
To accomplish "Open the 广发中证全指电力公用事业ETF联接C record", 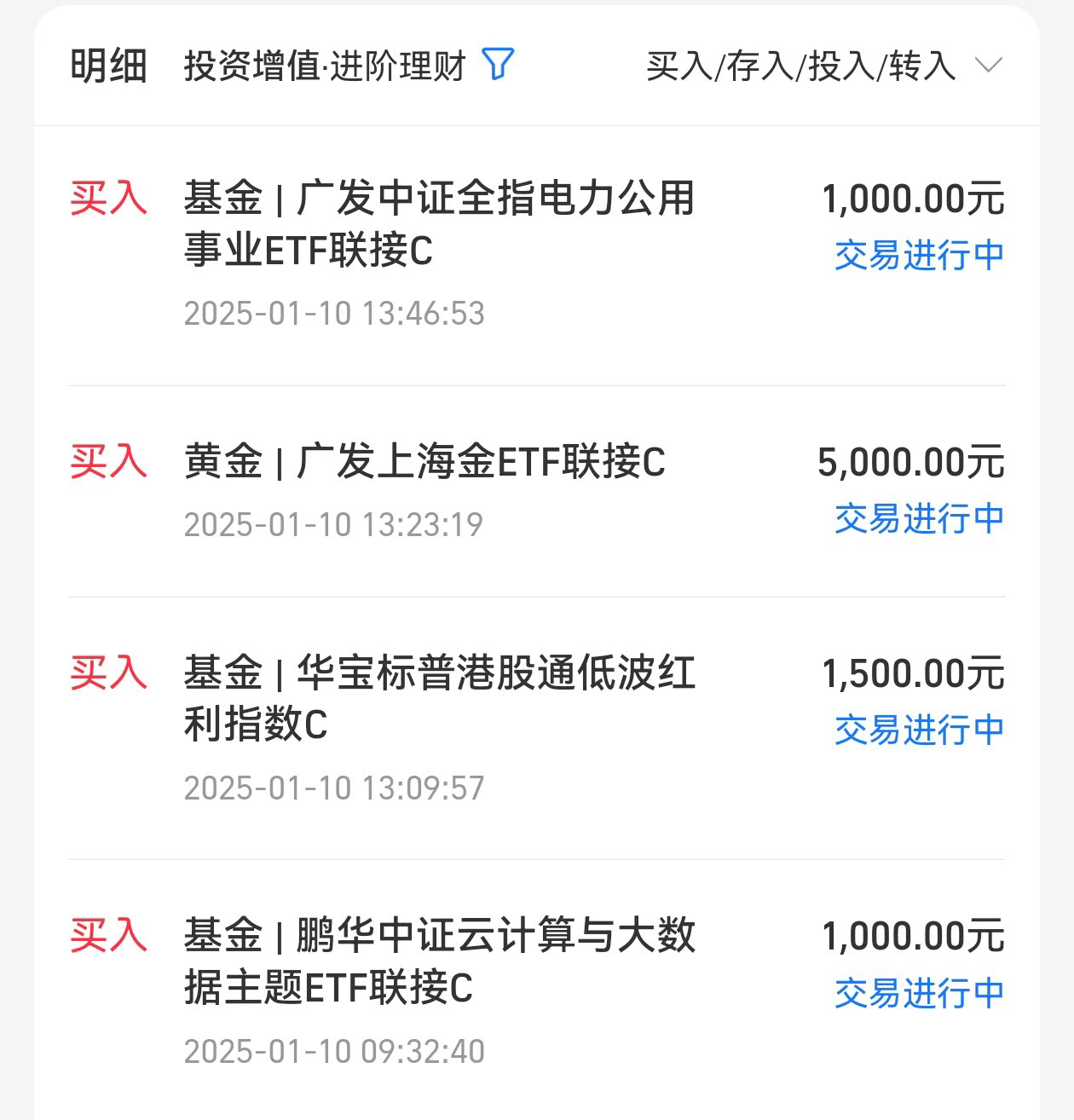I will coord(440,224).
